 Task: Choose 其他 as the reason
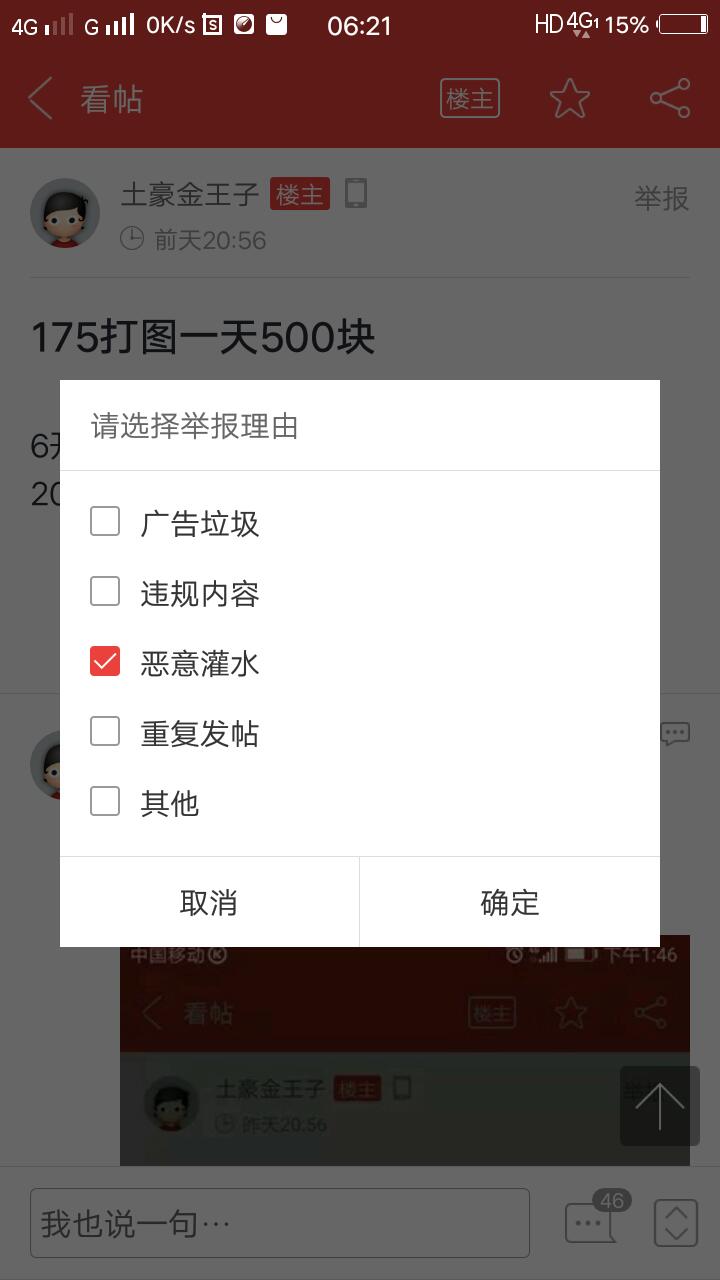click(x=105, y=802)
